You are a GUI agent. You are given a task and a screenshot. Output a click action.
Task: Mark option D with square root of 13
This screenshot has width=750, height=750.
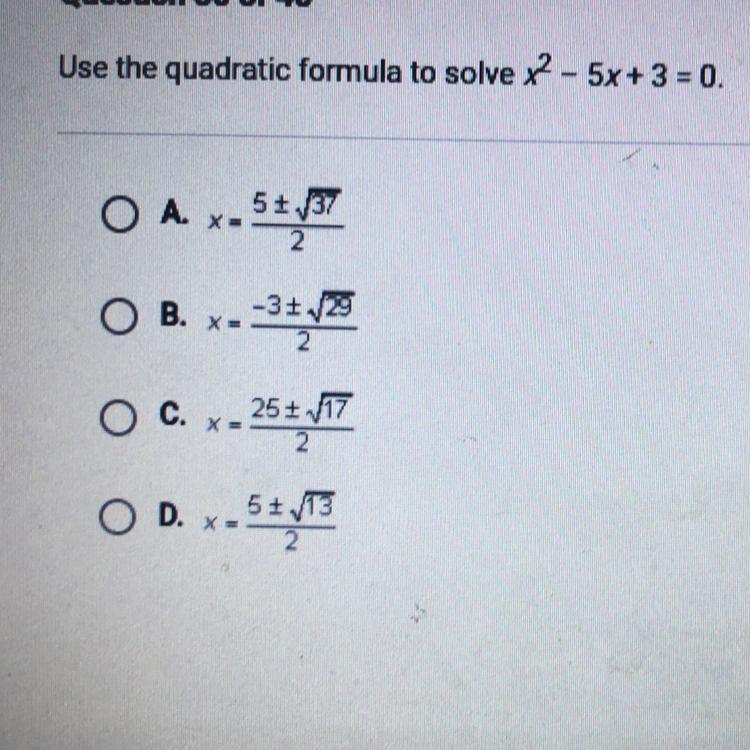point(117,517)
